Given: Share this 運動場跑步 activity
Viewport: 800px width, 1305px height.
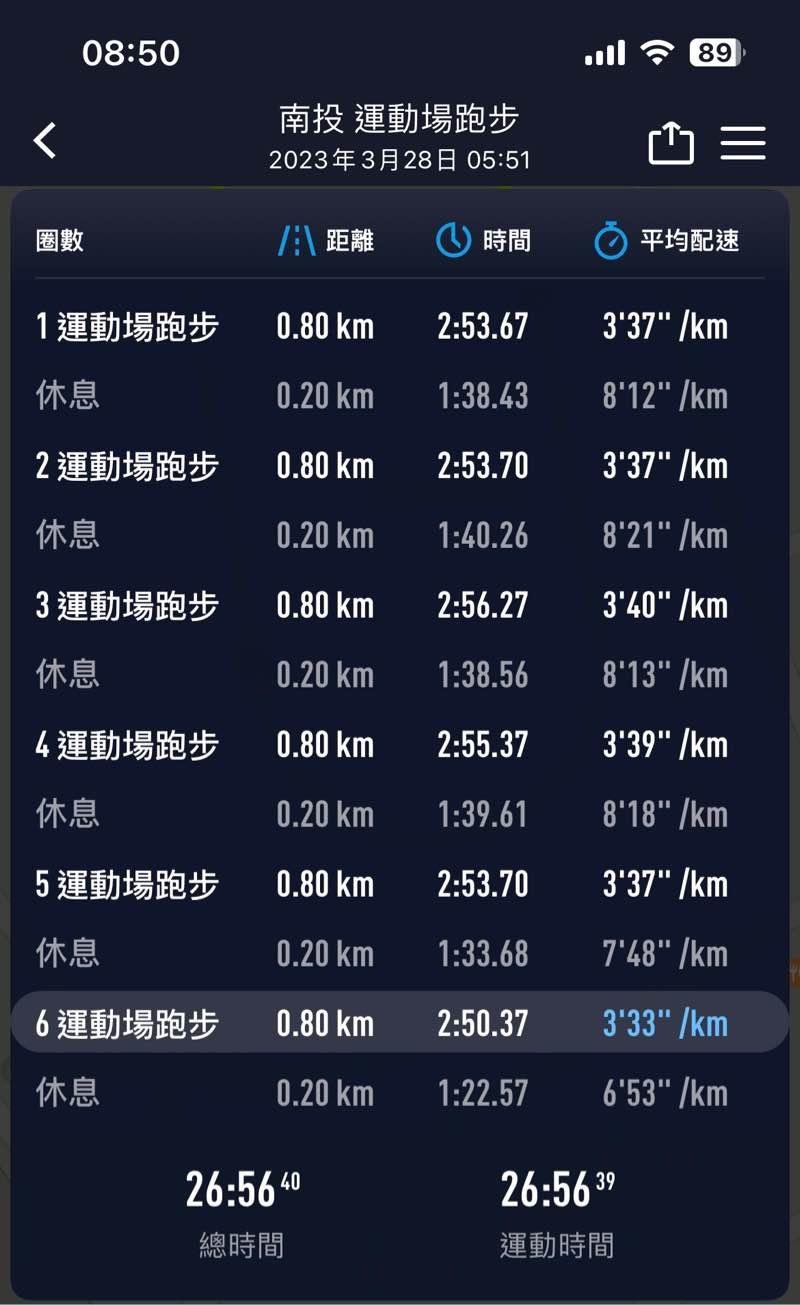Looking at the screenshot, I should [670, 142].
